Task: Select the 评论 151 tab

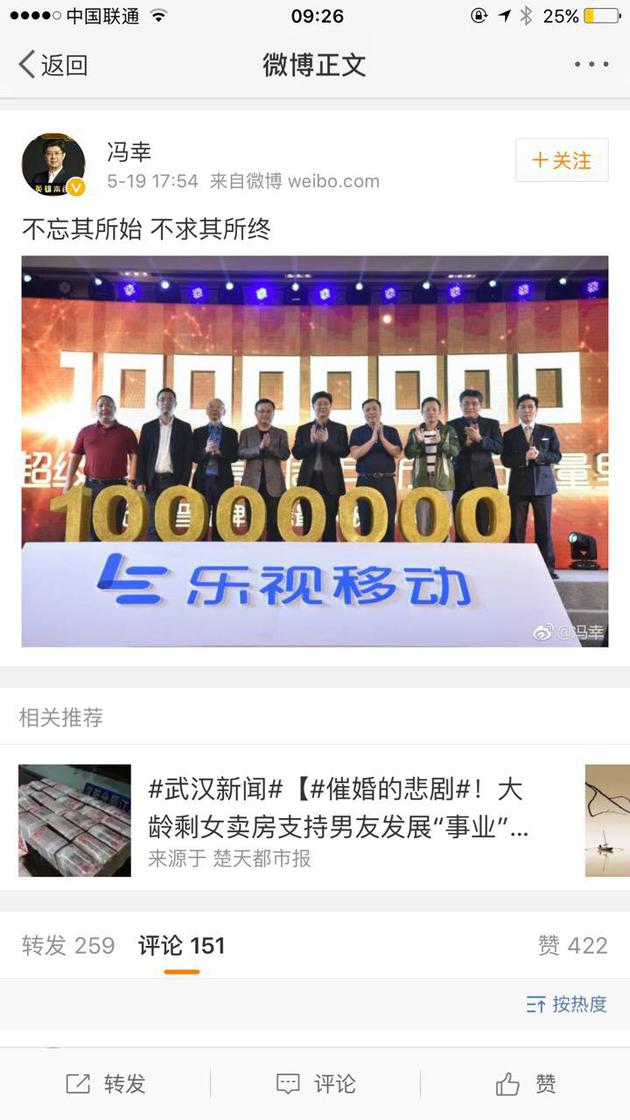Action: [181, 945]
